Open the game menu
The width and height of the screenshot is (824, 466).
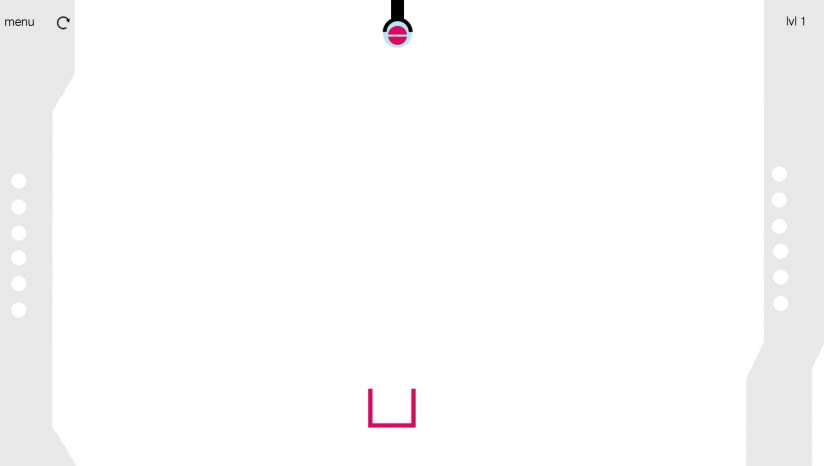coord(19,22)
